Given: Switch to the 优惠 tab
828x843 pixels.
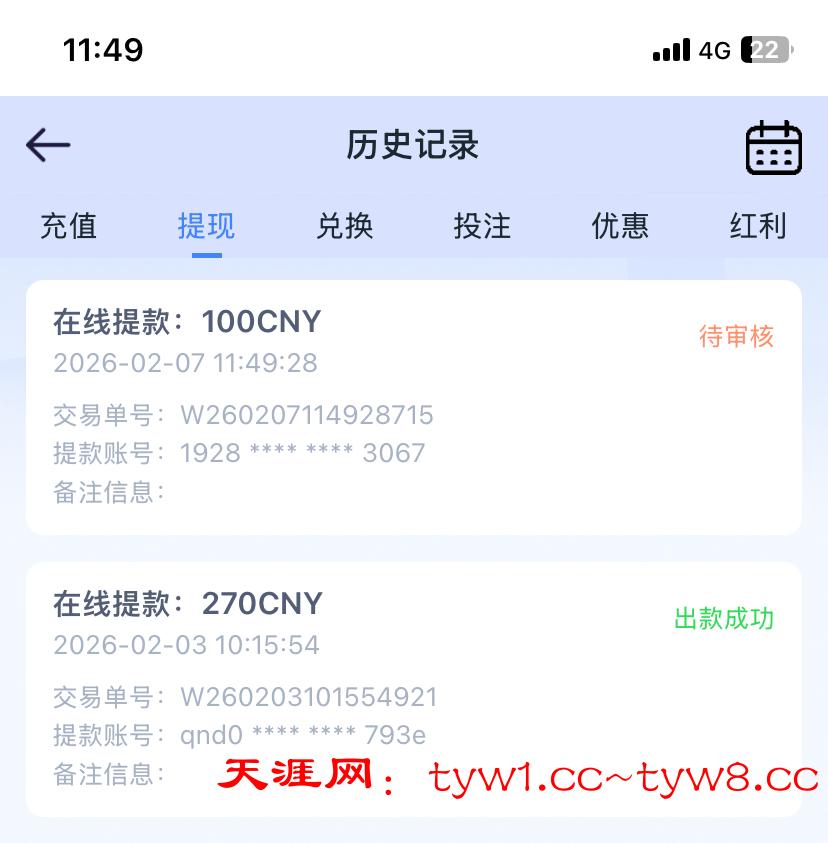Looking at the screenshot, I should (620, 226).
